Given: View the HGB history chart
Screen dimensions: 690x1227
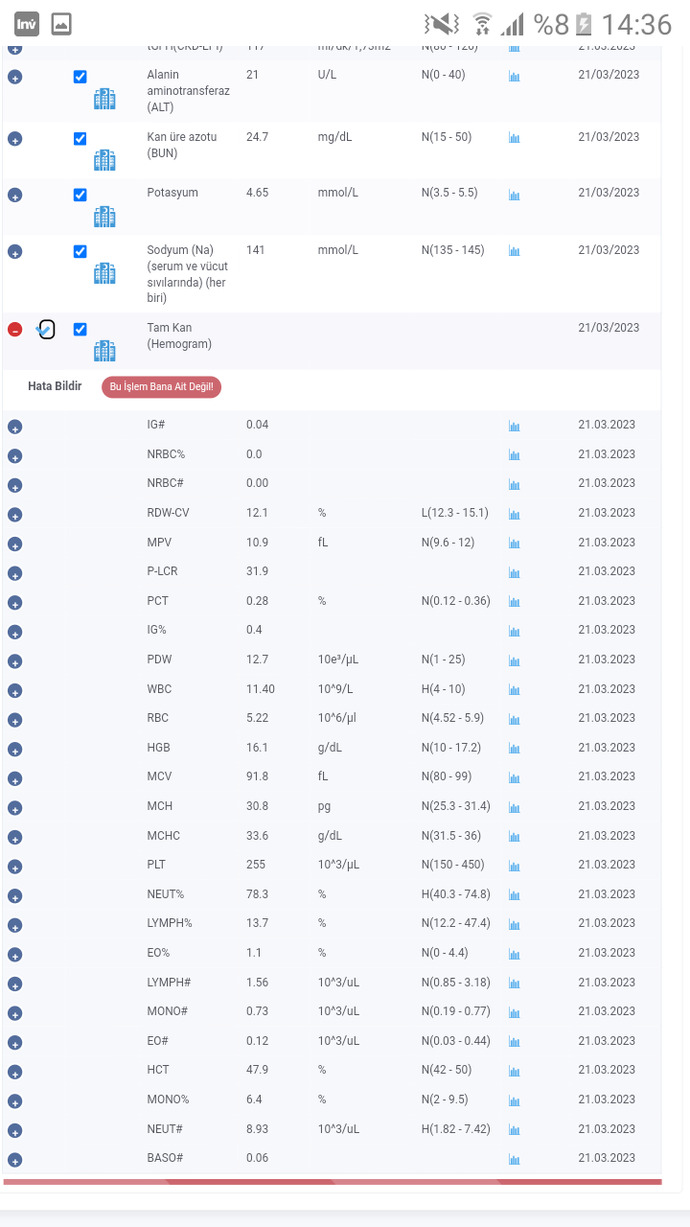Looking at the screenshot, I should click(x=514, y=749).
